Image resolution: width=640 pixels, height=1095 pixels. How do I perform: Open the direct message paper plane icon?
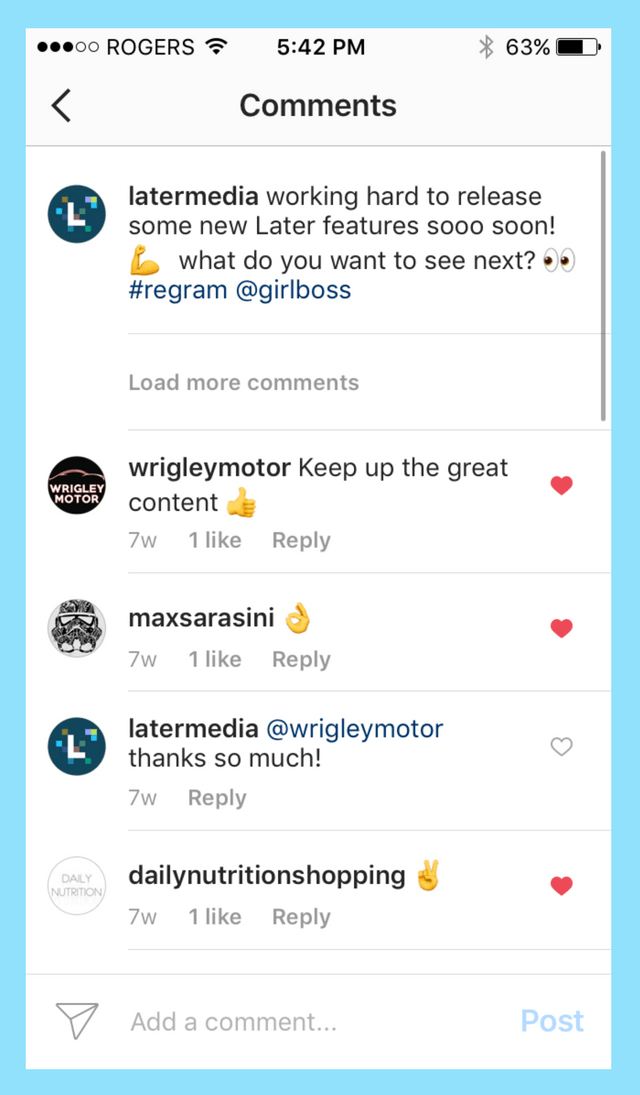(77, 1021)
